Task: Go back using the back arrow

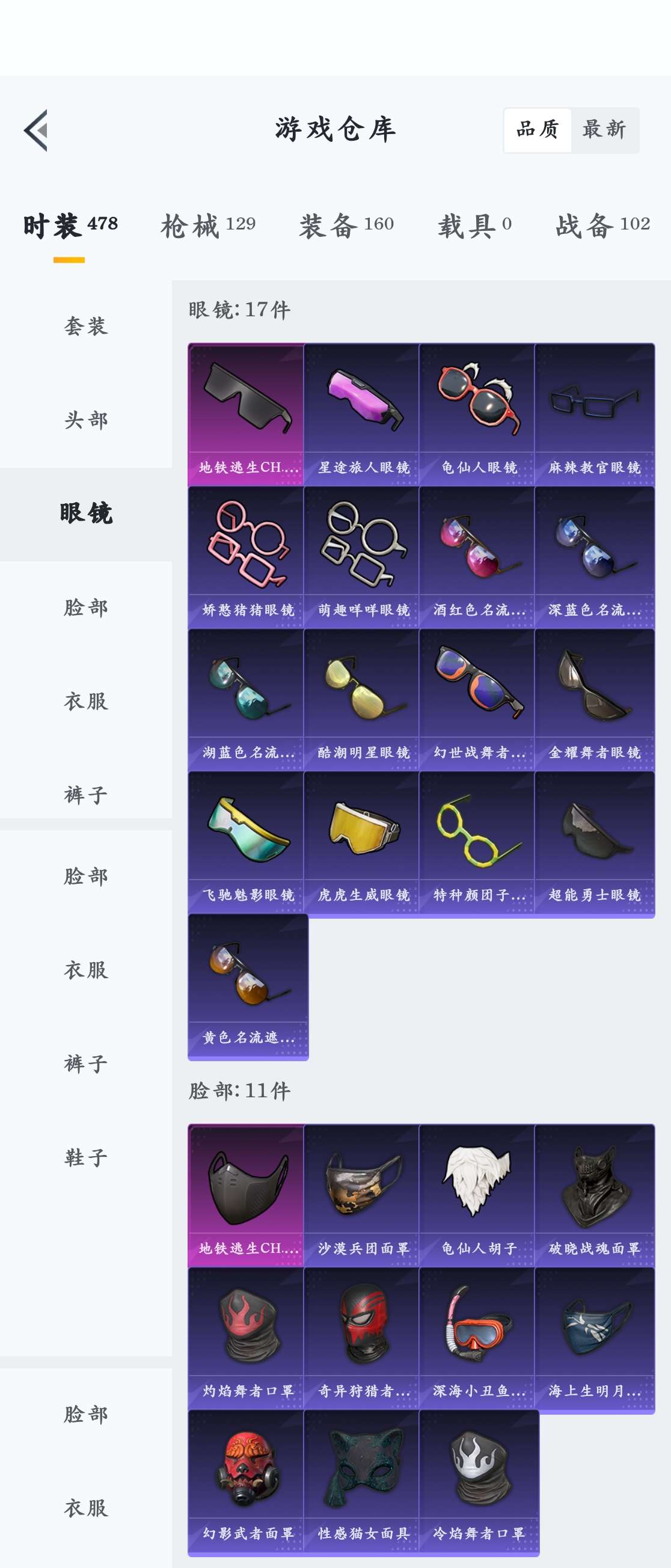Action: point(37,130)
